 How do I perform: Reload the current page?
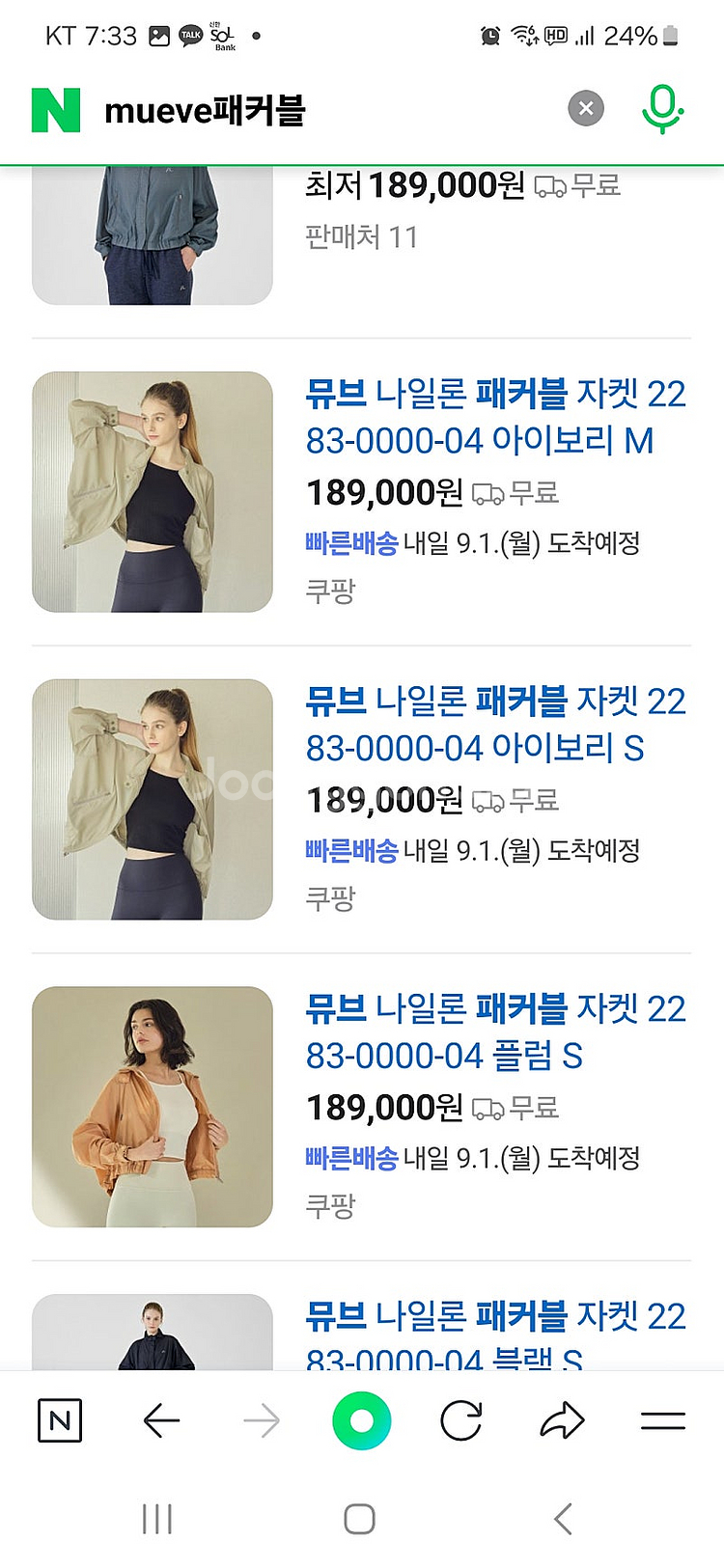pos(461,1420)
